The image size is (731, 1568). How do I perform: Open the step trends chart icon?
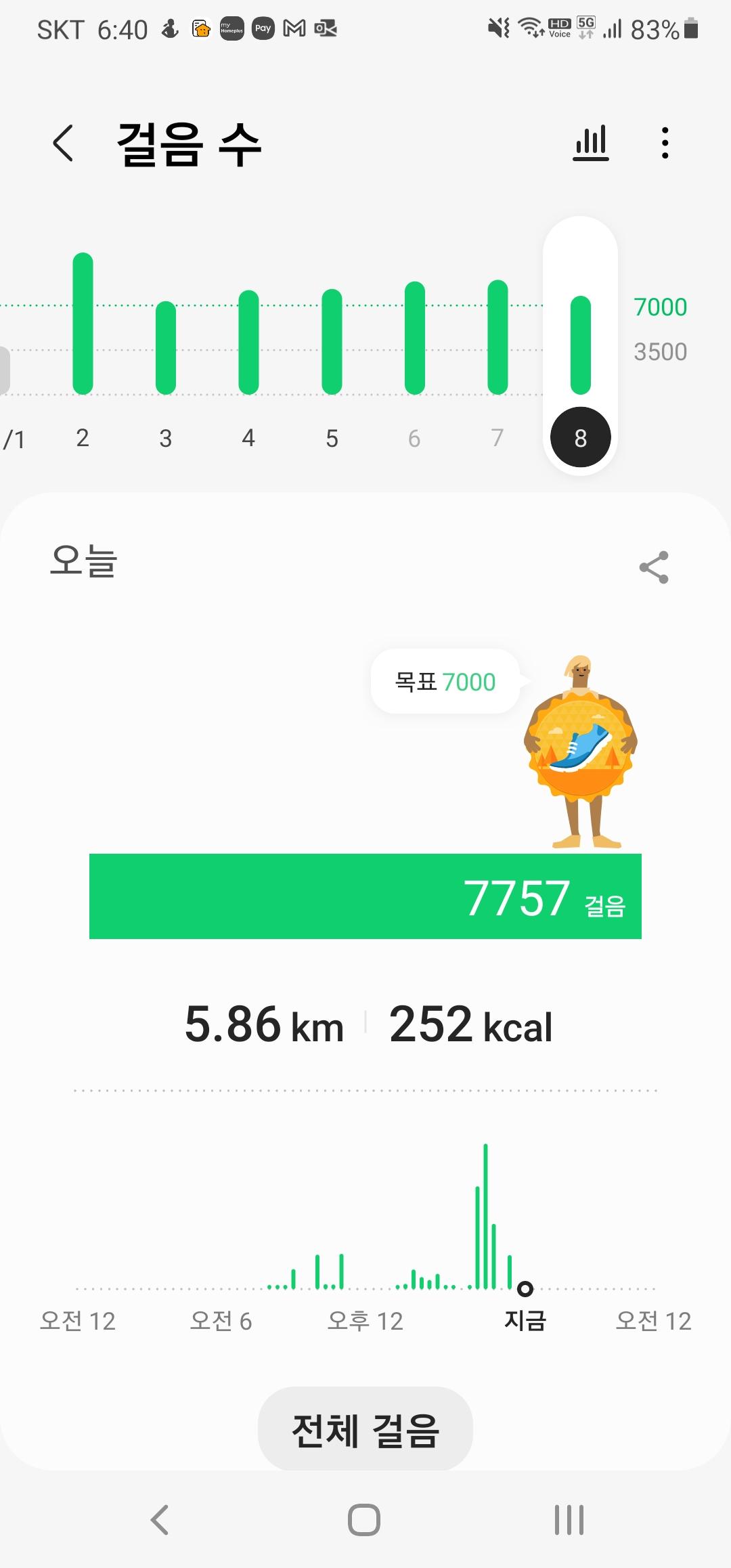click(x=591, y=144)
